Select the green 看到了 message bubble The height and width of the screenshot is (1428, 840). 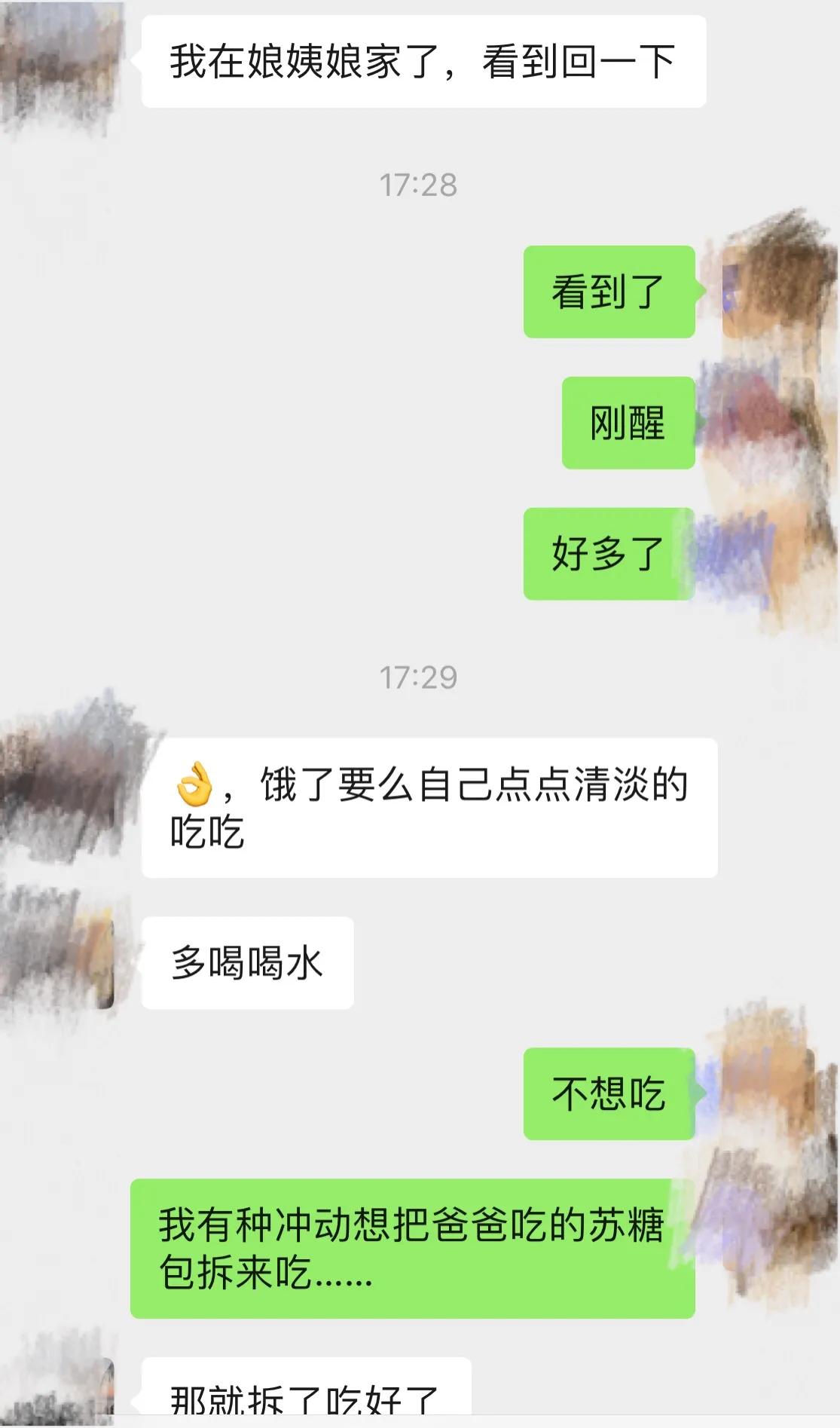pyautogui.click(x=607, y=294)
